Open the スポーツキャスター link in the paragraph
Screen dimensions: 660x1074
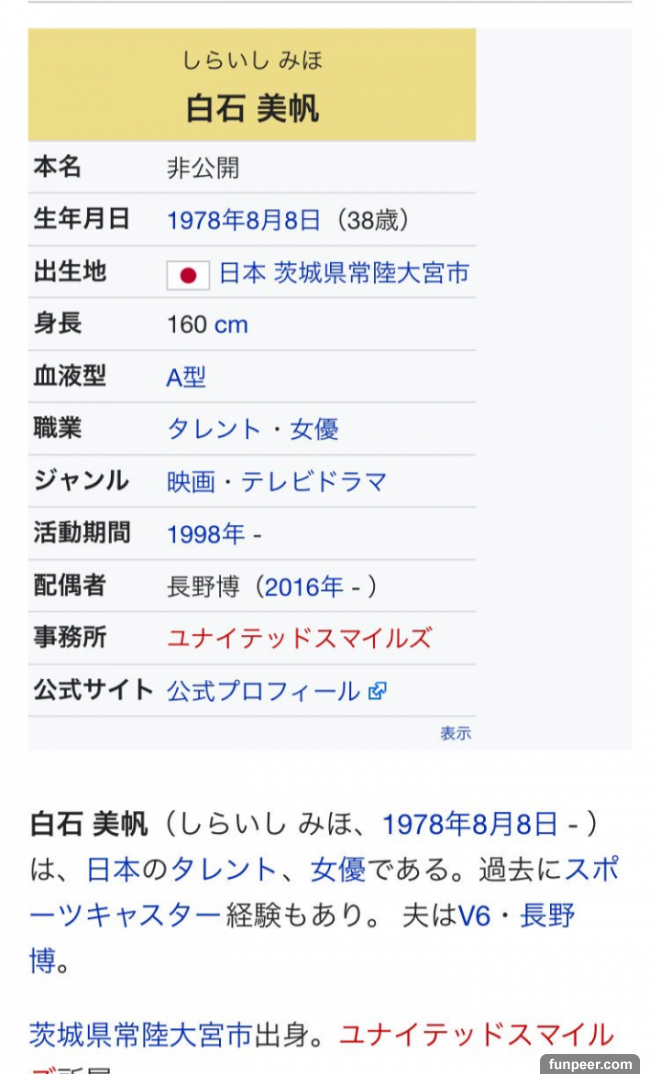pos(125,914)
